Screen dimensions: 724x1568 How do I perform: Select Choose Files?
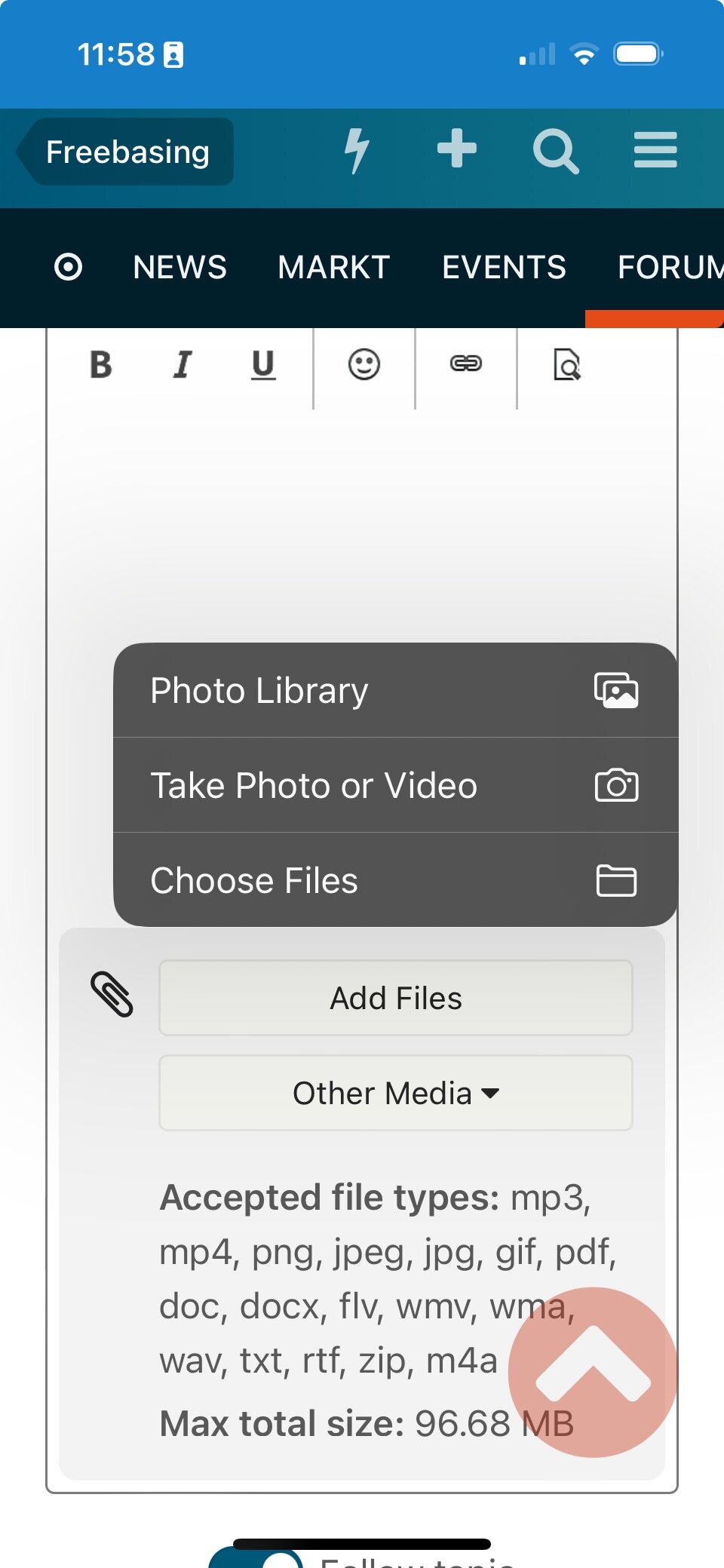click(395, 880)
